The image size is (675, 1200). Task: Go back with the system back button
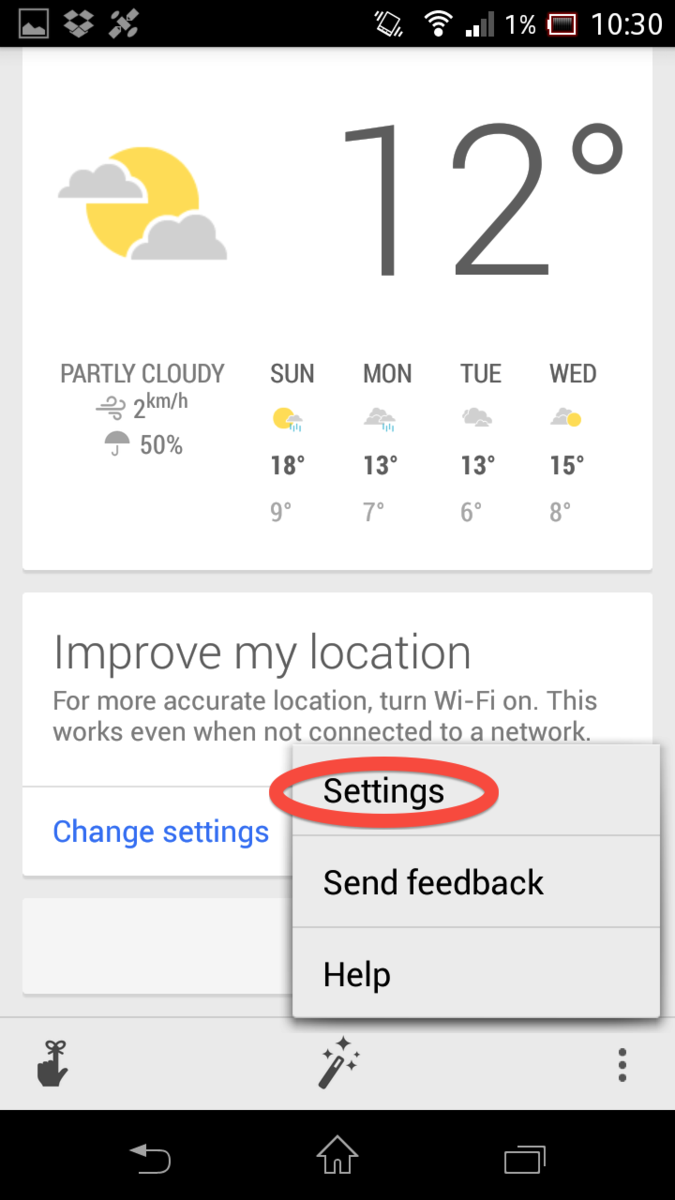[151, 1159]
